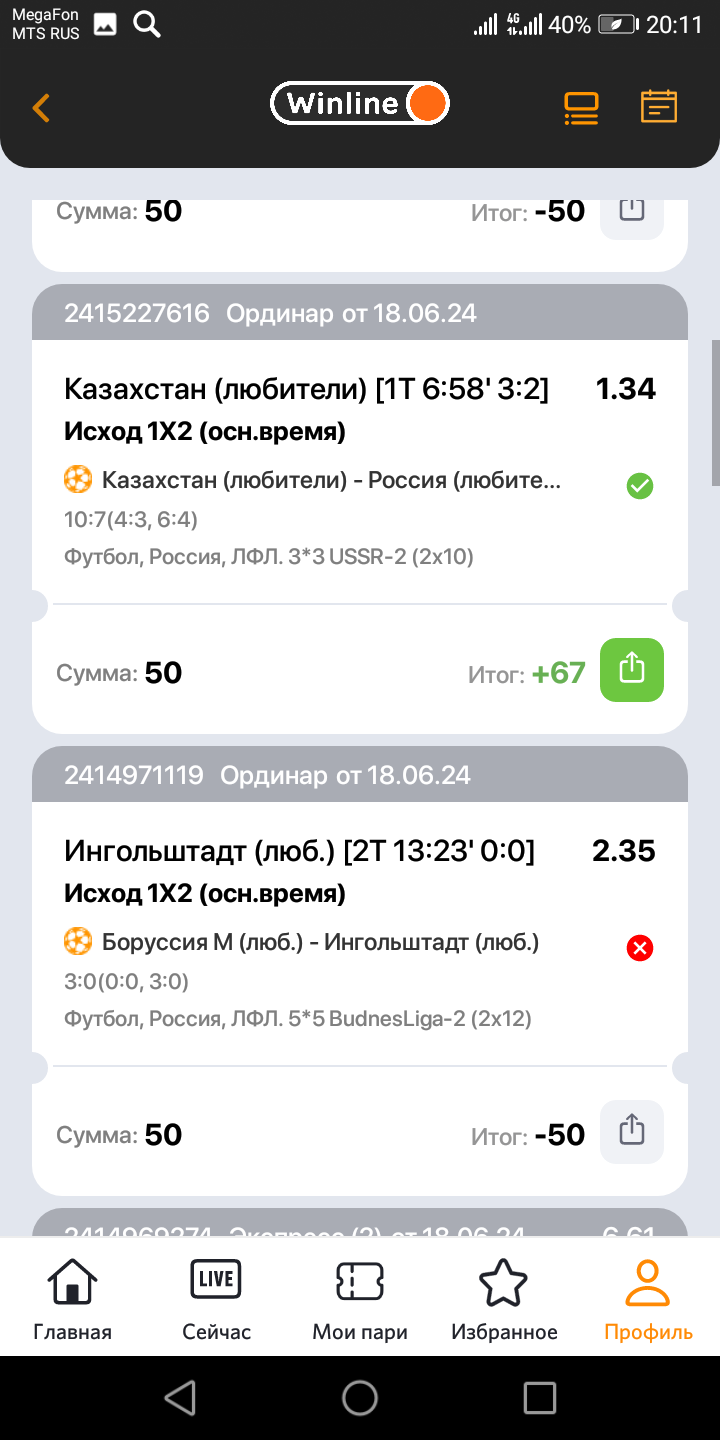
Task: Open the Избранное tab
Action: pos(504,1298)
